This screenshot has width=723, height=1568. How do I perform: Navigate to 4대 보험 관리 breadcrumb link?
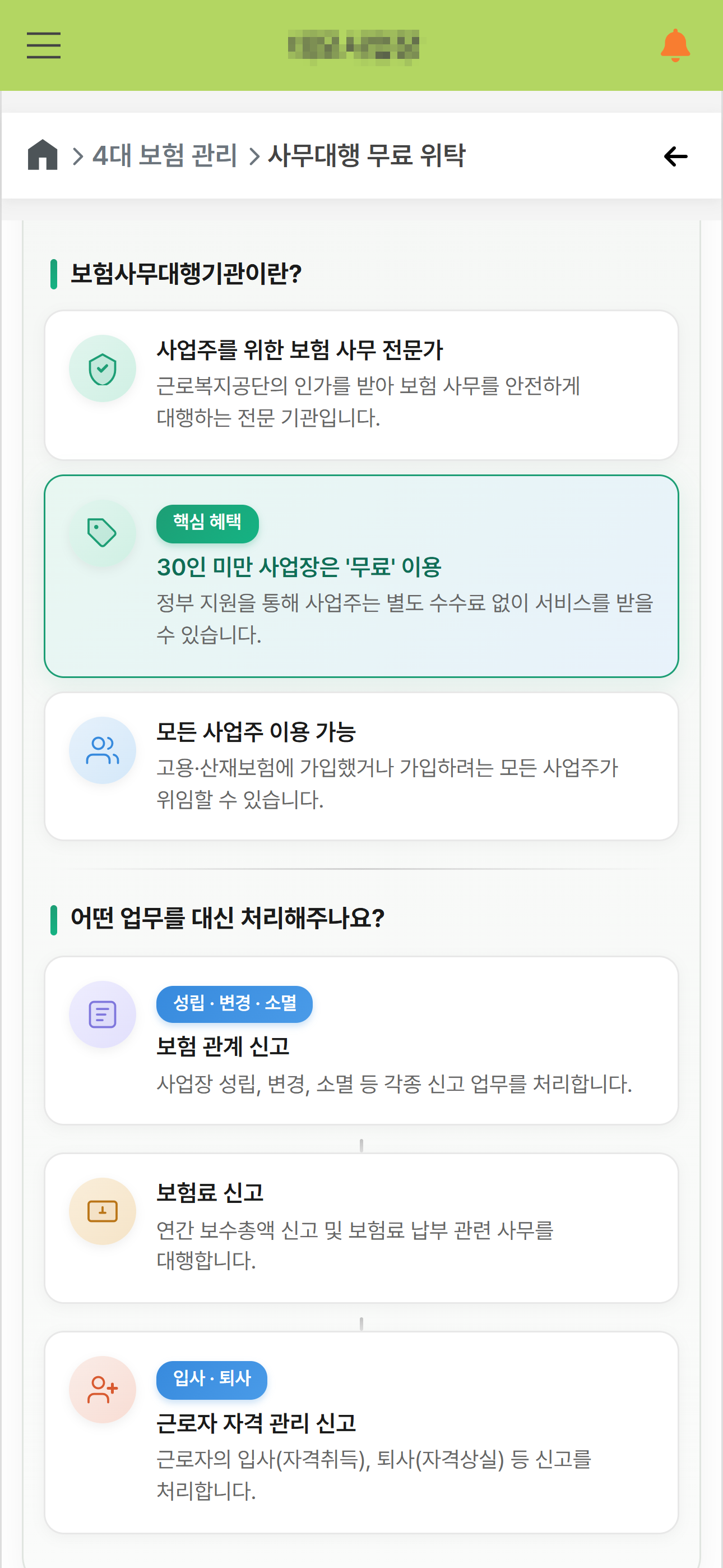tap(165, 156)
